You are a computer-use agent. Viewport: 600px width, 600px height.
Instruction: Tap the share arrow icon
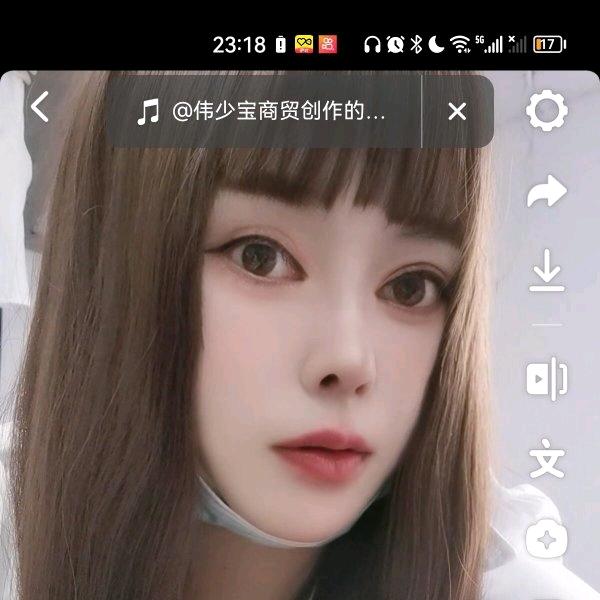click(547, 192)
